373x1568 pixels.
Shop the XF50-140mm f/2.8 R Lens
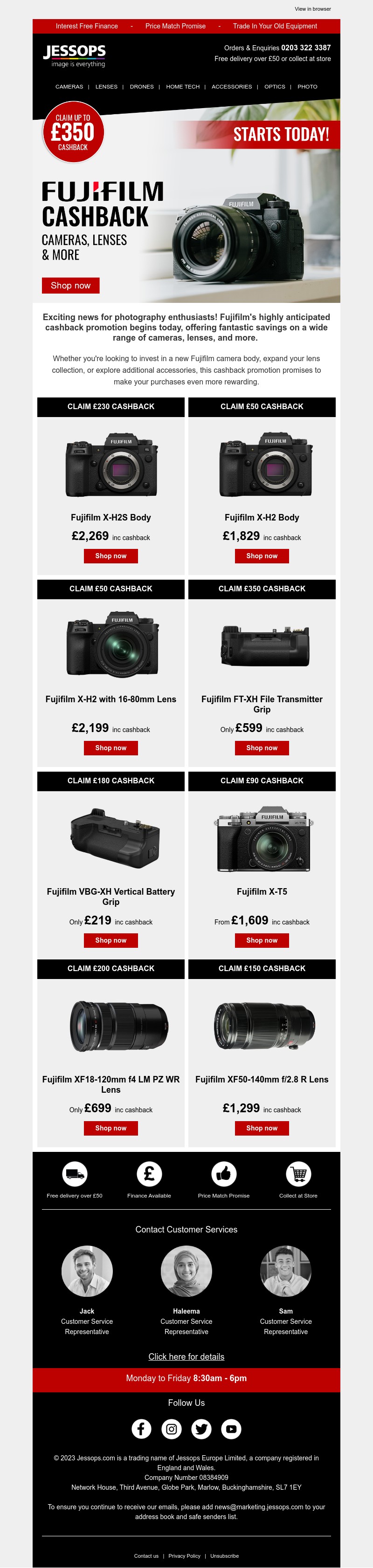(x=262, y=1128)
